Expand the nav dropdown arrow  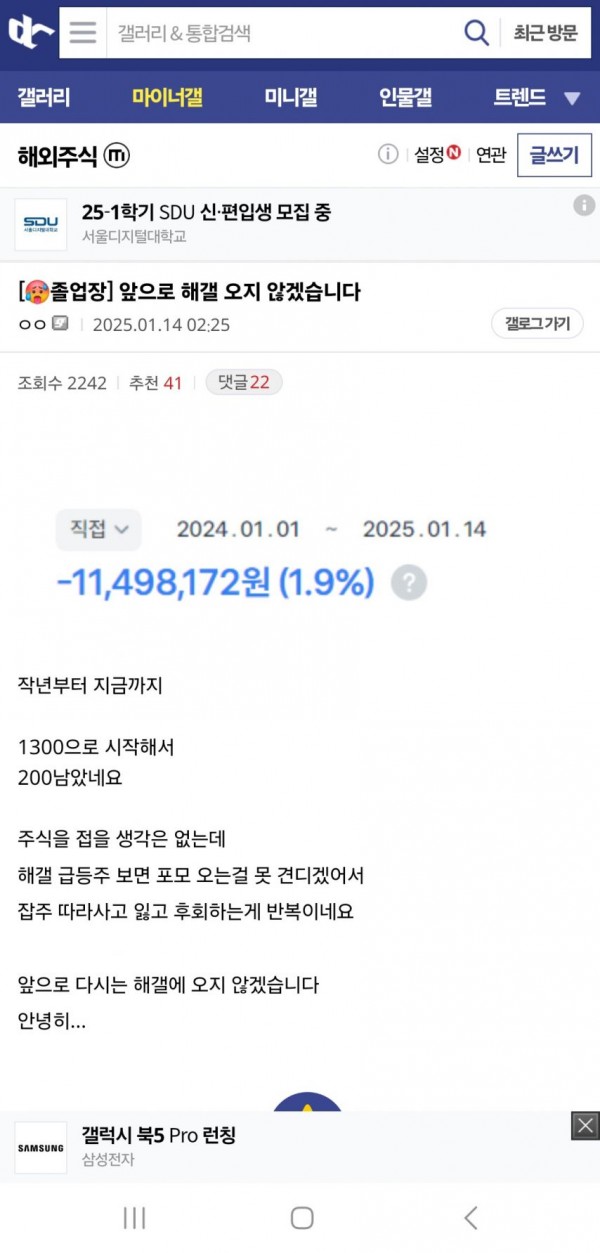coord(573,99)
